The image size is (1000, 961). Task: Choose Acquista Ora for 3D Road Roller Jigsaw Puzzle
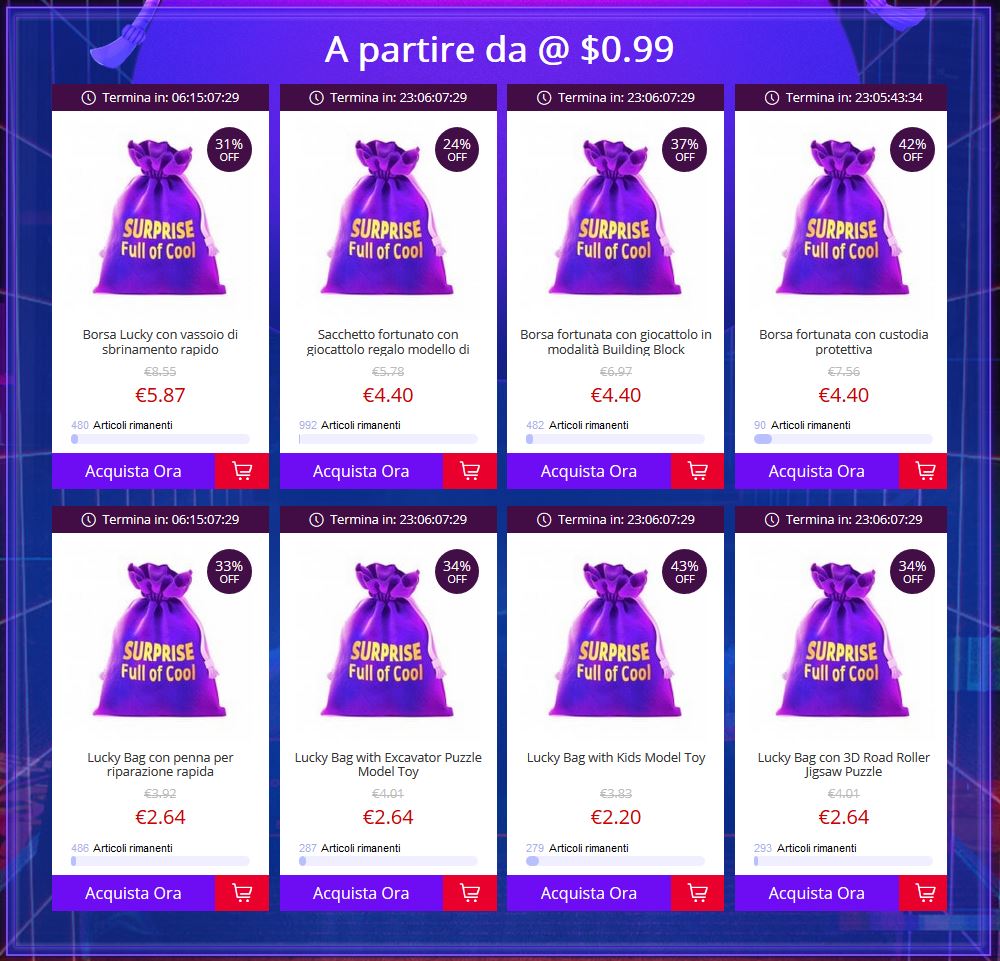click(817, 893)
